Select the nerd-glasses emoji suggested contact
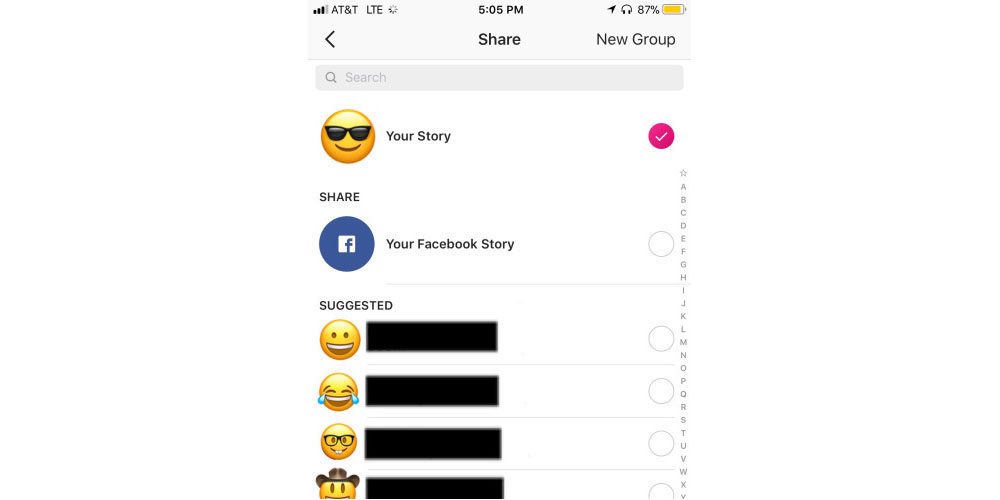 (661, 443)
